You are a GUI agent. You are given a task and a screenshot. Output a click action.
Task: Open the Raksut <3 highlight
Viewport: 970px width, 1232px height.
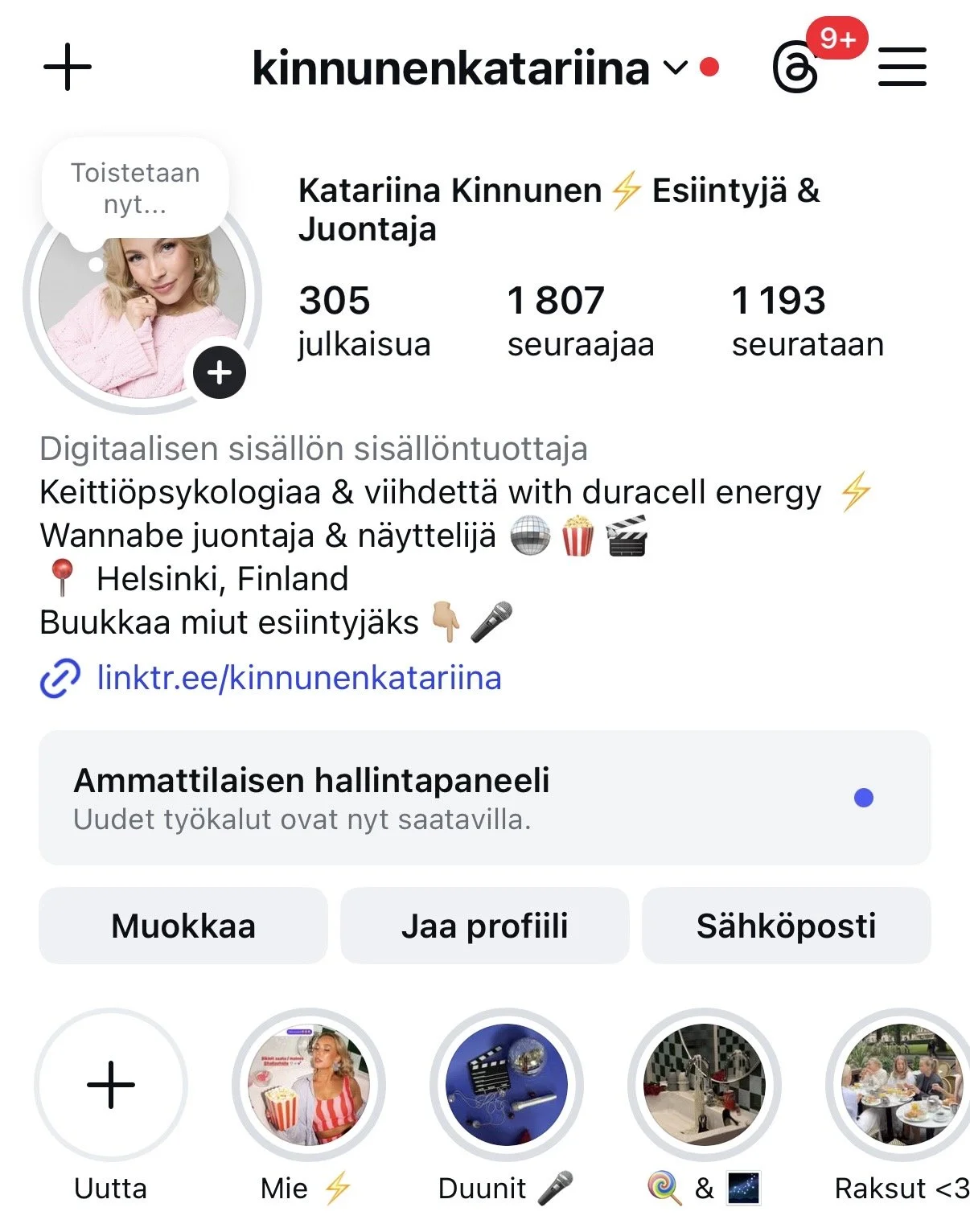901,1084
